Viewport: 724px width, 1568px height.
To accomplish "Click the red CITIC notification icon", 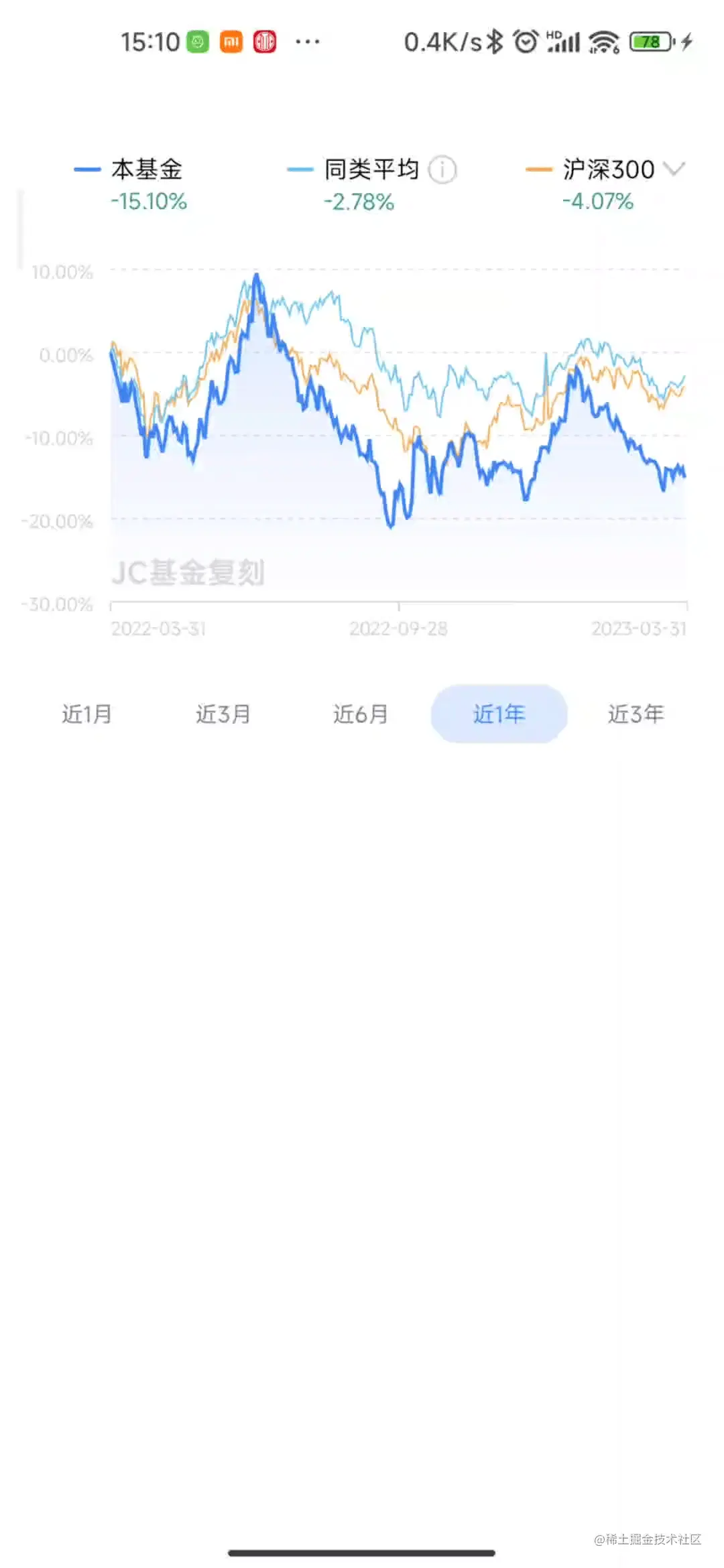I will (265, 41).
